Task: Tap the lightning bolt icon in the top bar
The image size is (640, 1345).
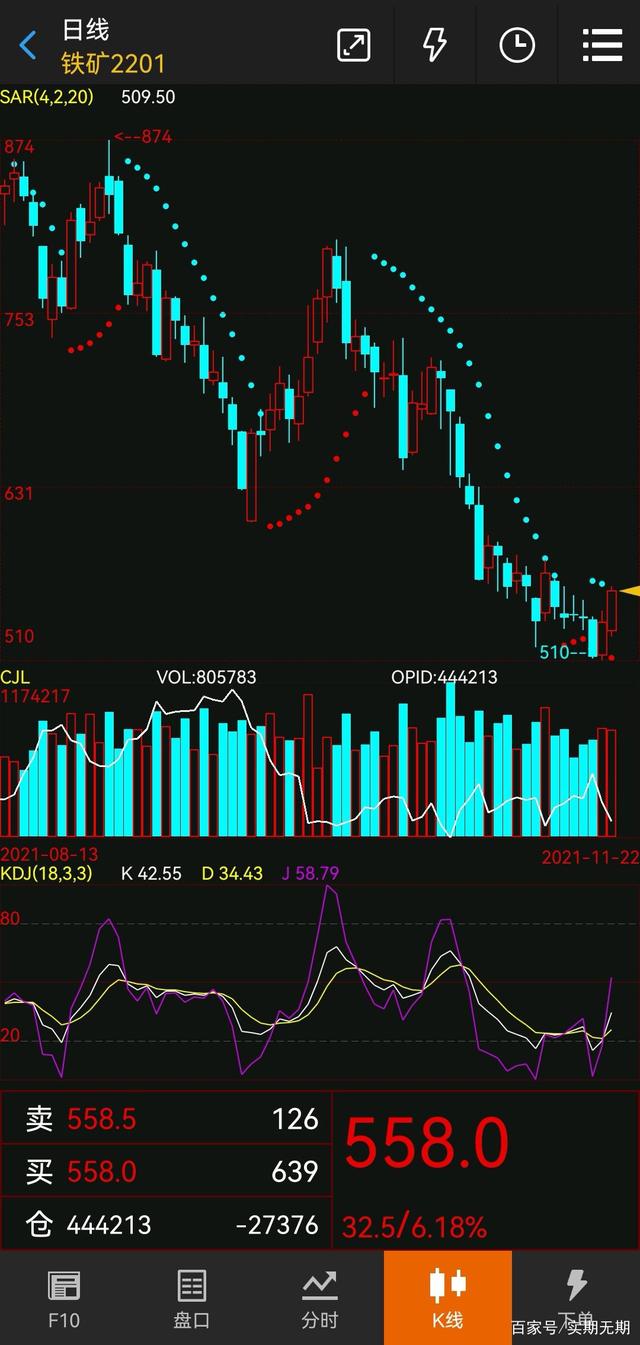Action: tap(435, 45)
